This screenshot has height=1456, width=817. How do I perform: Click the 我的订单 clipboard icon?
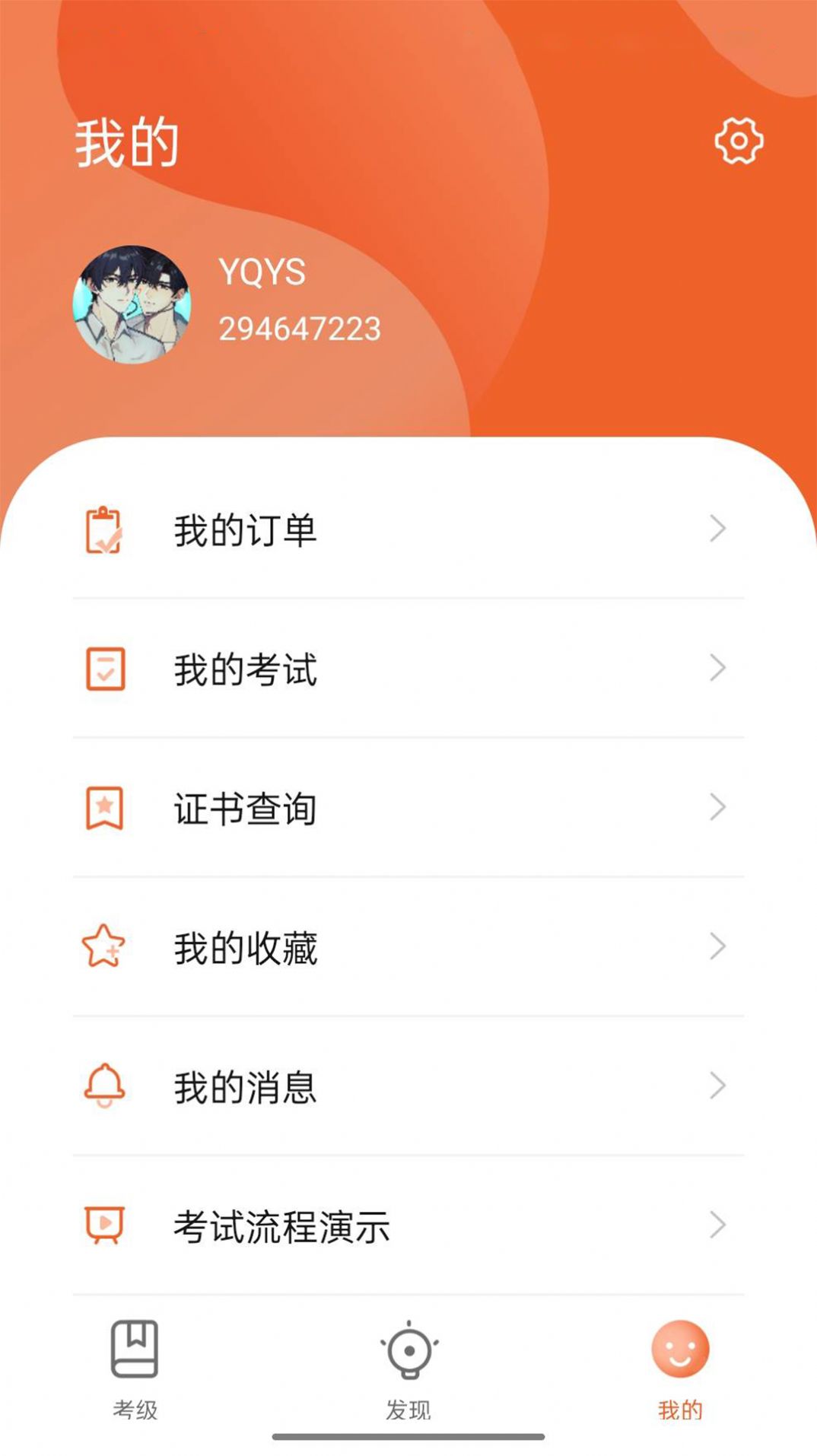coord(105,530)
